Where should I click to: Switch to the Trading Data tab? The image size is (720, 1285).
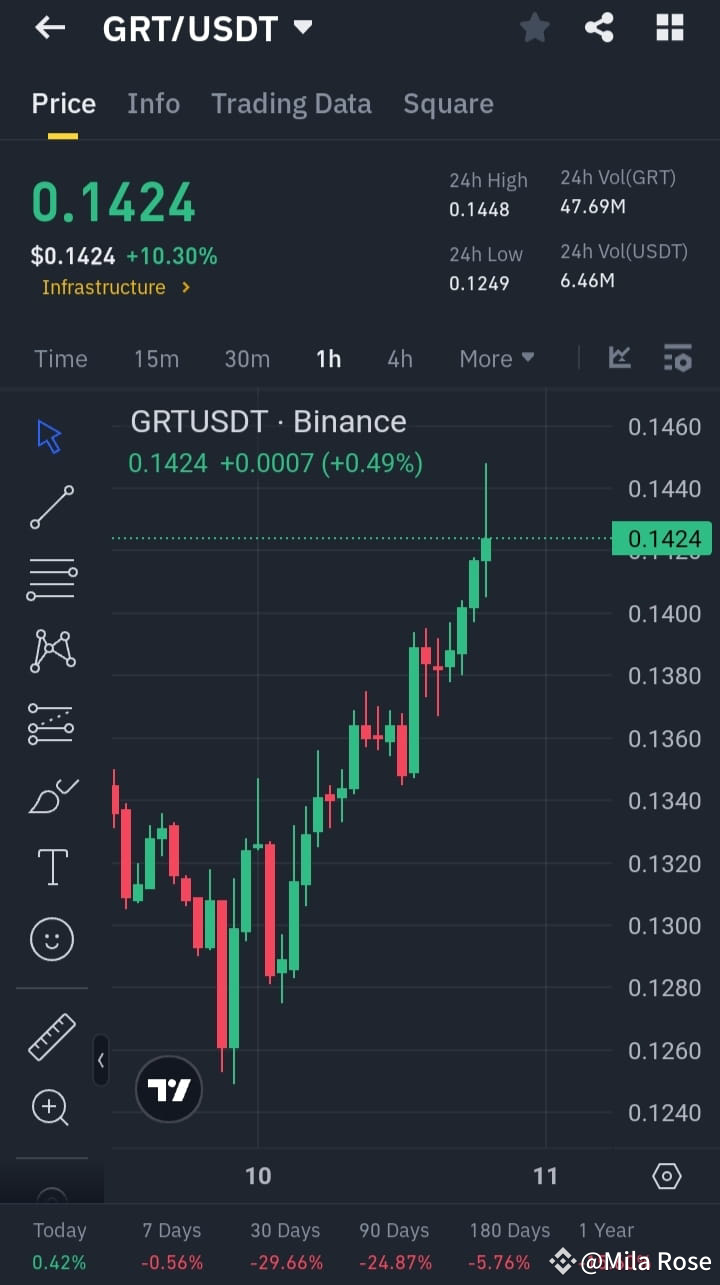tap(291, 103)
